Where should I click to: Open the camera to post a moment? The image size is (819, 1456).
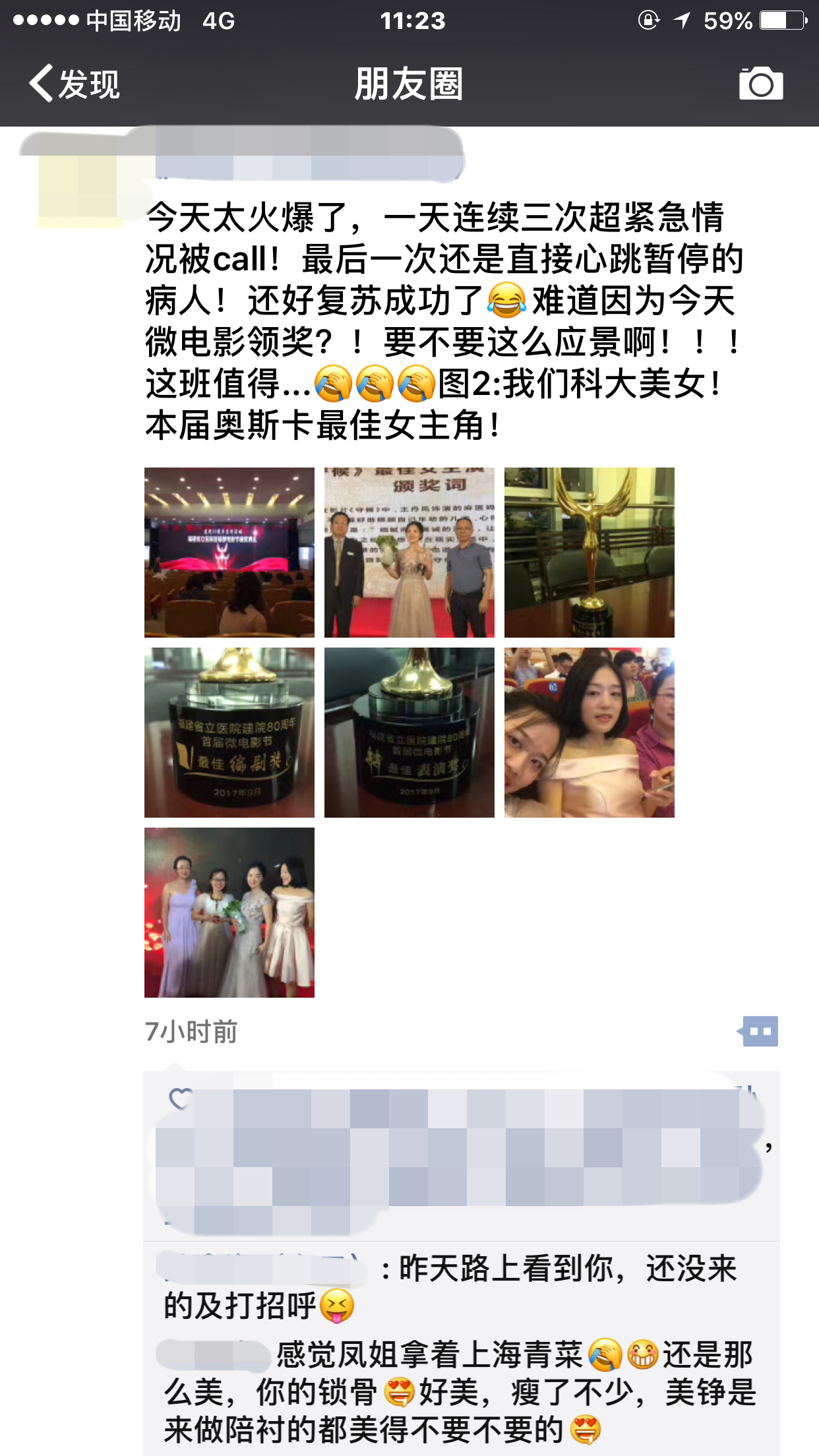(760, 84)
